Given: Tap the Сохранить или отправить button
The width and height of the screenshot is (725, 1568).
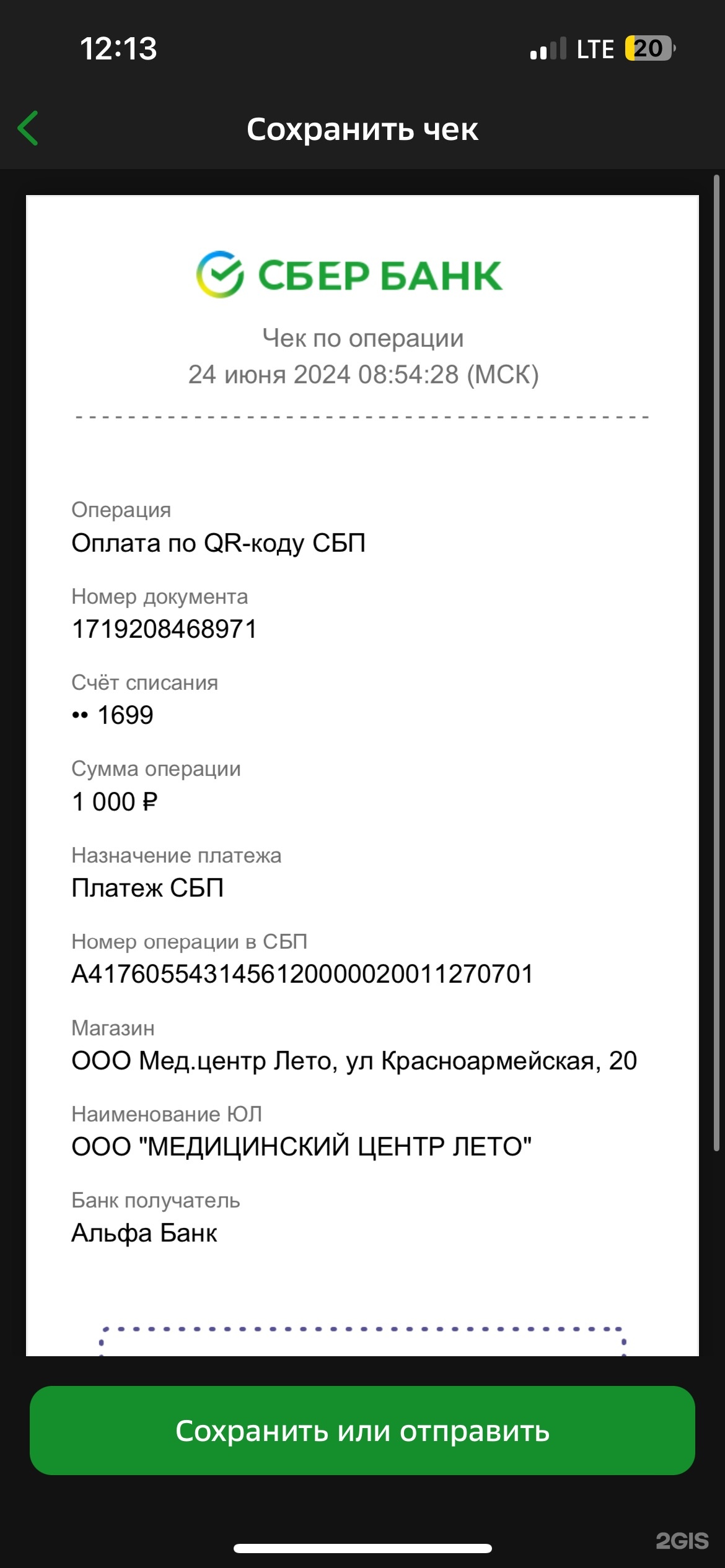Looking at the screenshot, I should pyautogui.click(x=362, y=1431).
